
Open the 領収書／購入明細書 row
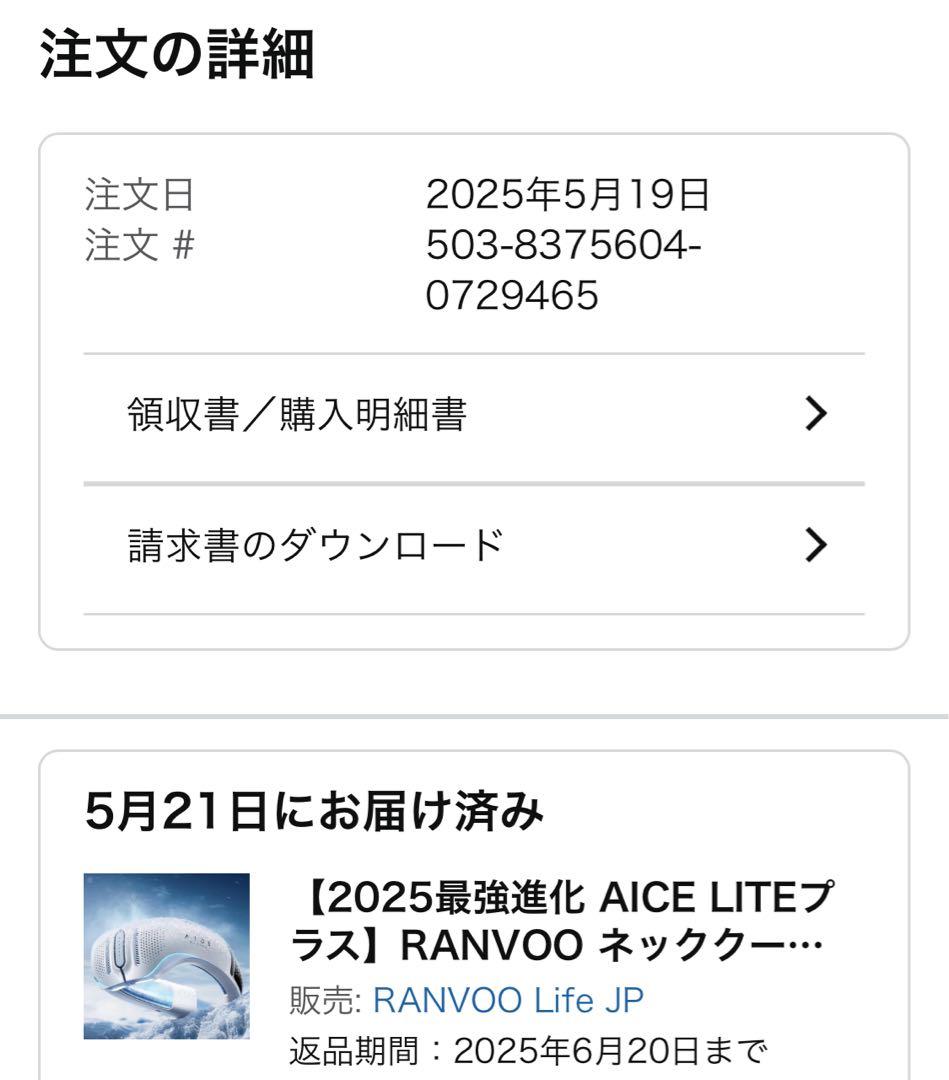click(x=473, y=415)
